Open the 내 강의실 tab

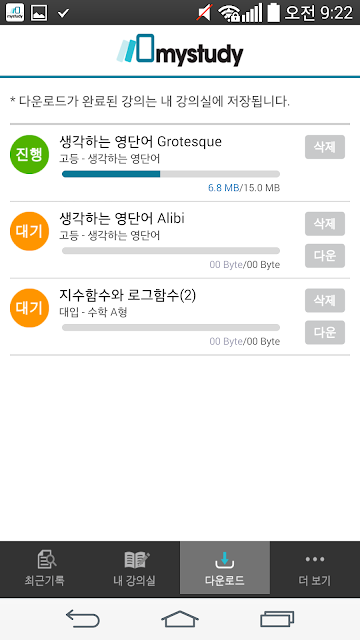pos(135,568)
